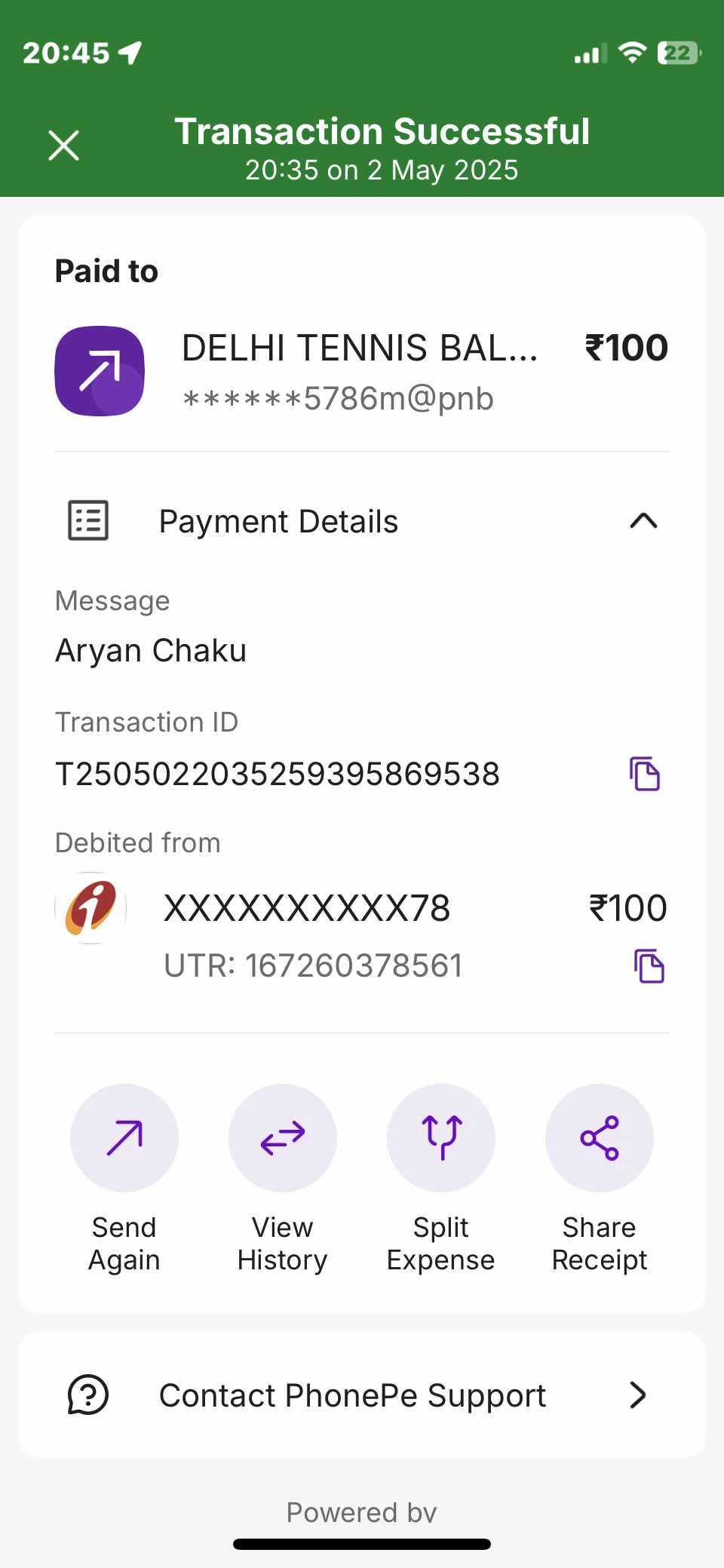This screenshot has height=1568, width=724.
Task: Select Split Expense
Action: pyautogui.click(x=441, y=1138)
